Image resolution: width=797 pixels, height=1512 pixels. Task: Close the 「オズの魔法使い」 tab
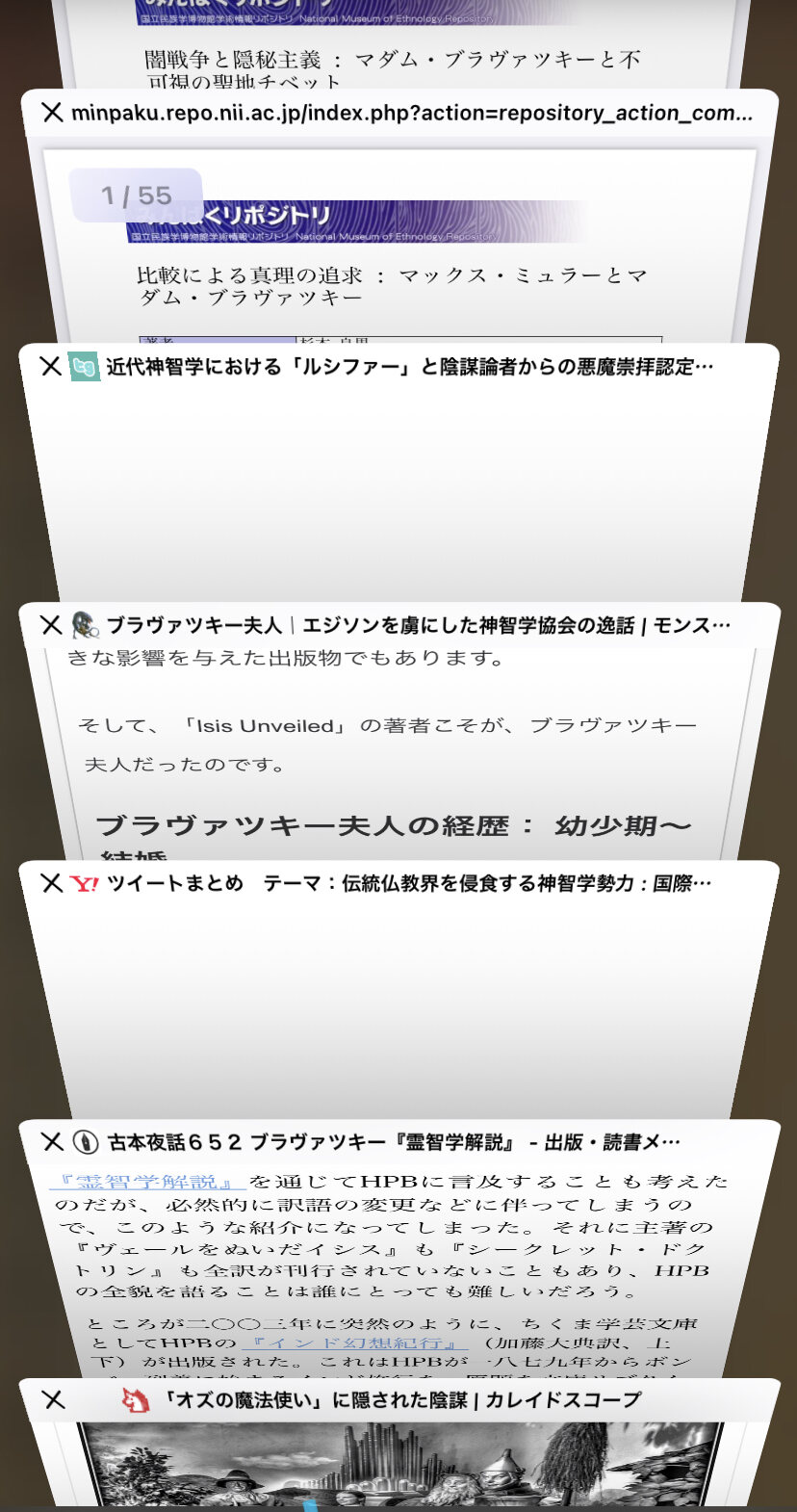(x=54, y=1400)
